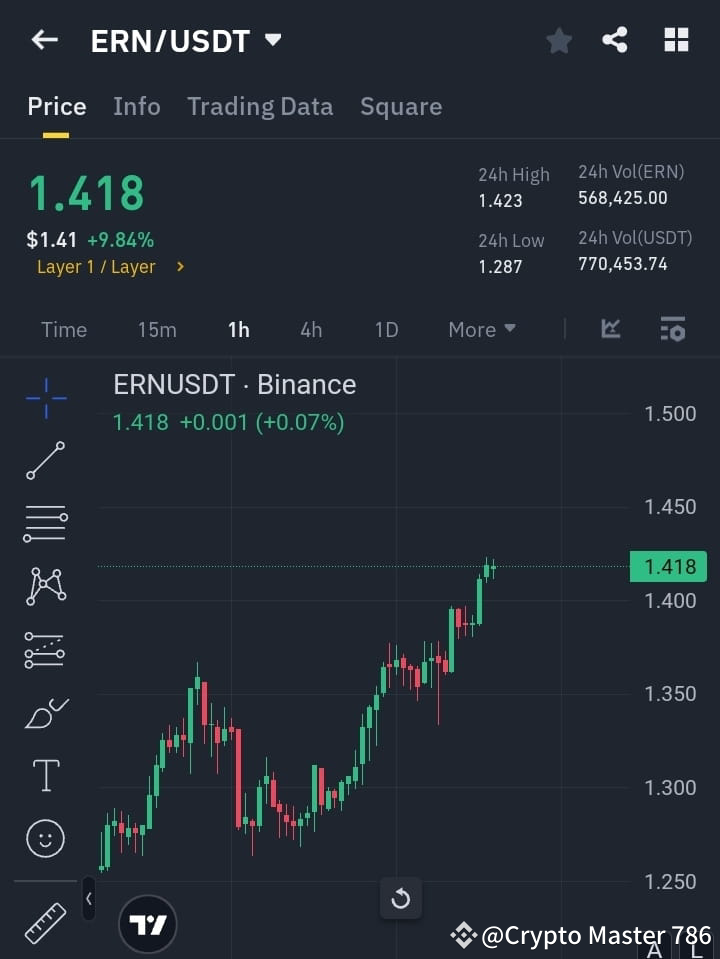The width and height of the screenshot is (720, 959).
Task: Open chart display settings icon
Action: [672, 329]
